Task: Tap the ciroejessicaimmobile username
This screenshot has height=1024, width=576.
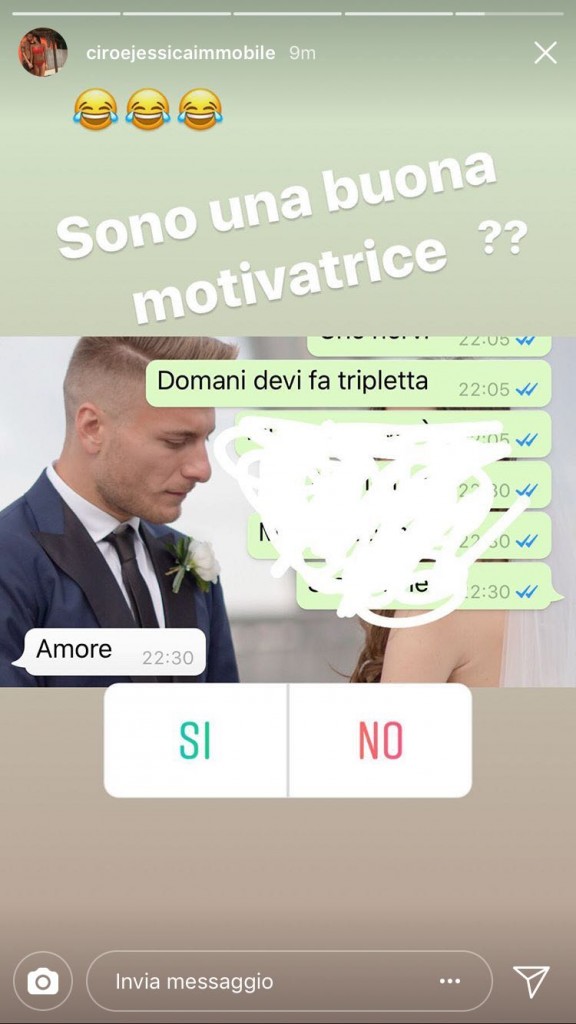Action: click(181, 53)
